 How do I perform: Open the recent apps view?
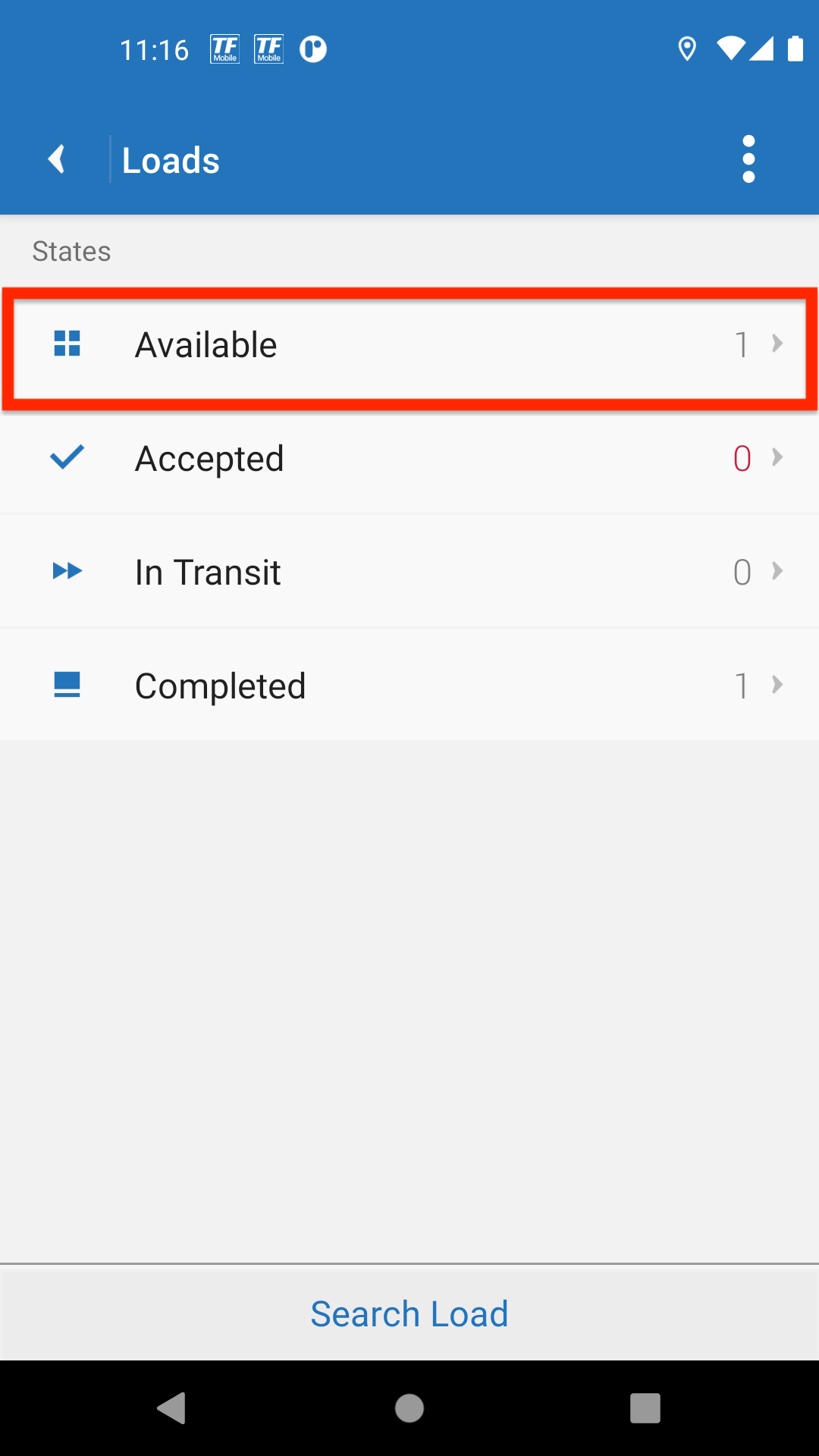[645, 1408]
